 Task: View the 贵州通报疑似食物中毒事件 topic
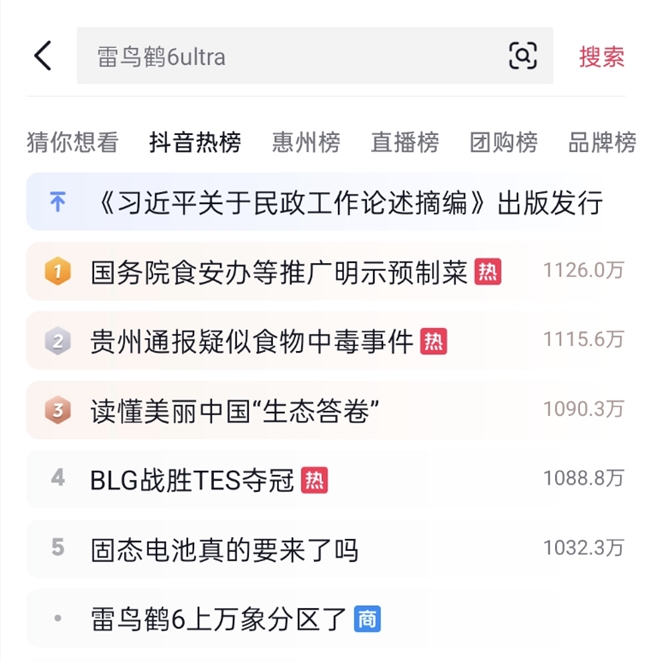(251, 341)
